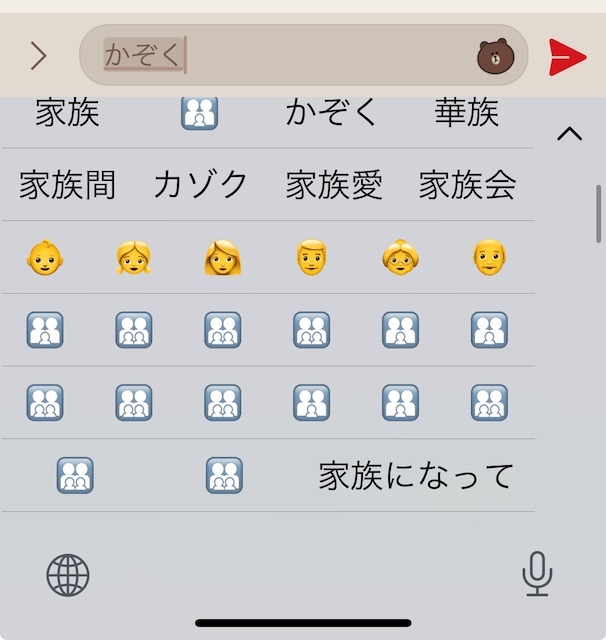Screen dimensions: 606x640
Task: Start voice dictation with the microphone
Action: tap(537, 574)
